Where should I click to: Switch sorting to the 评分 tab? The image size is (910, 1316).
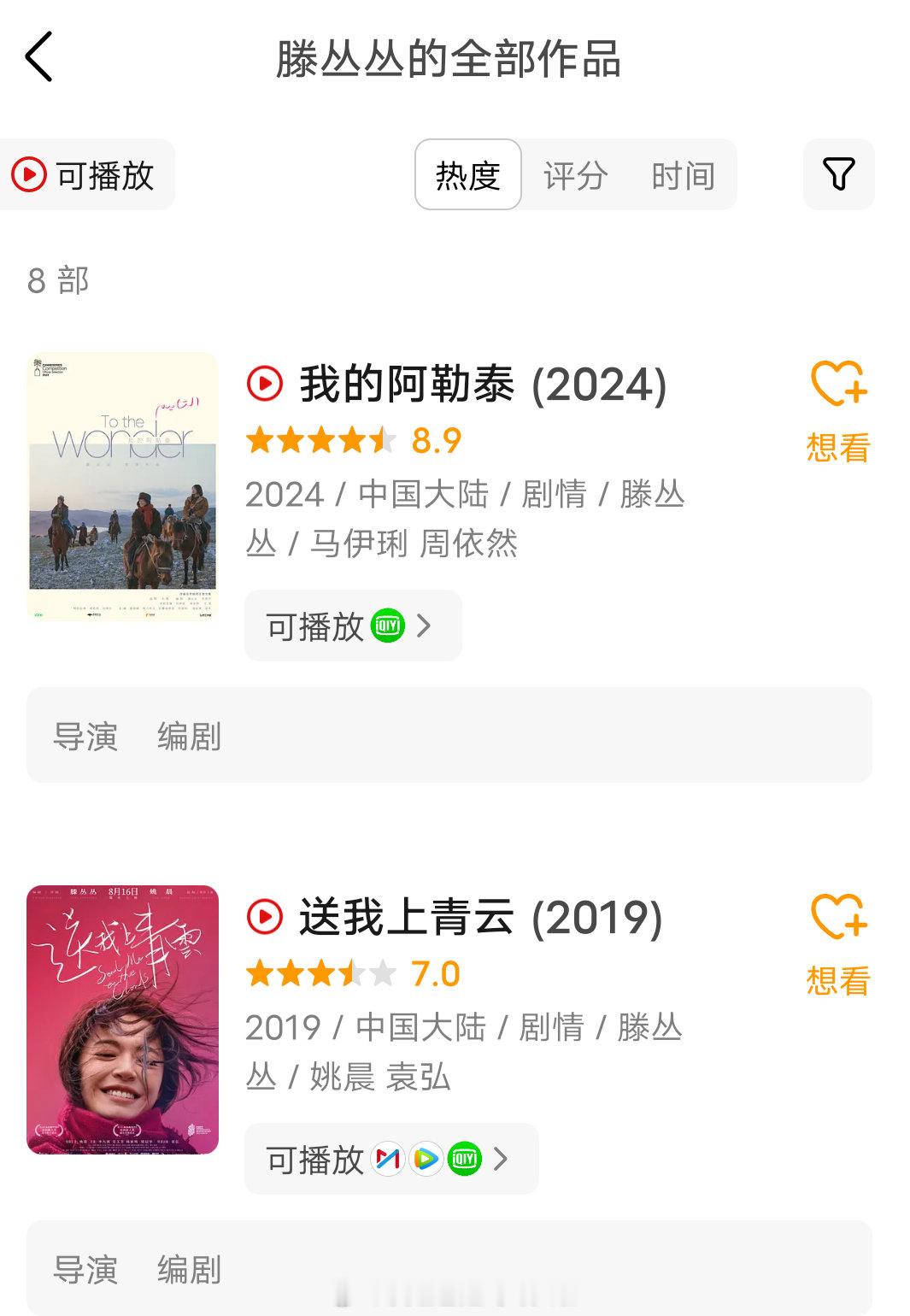coord(575,173)
